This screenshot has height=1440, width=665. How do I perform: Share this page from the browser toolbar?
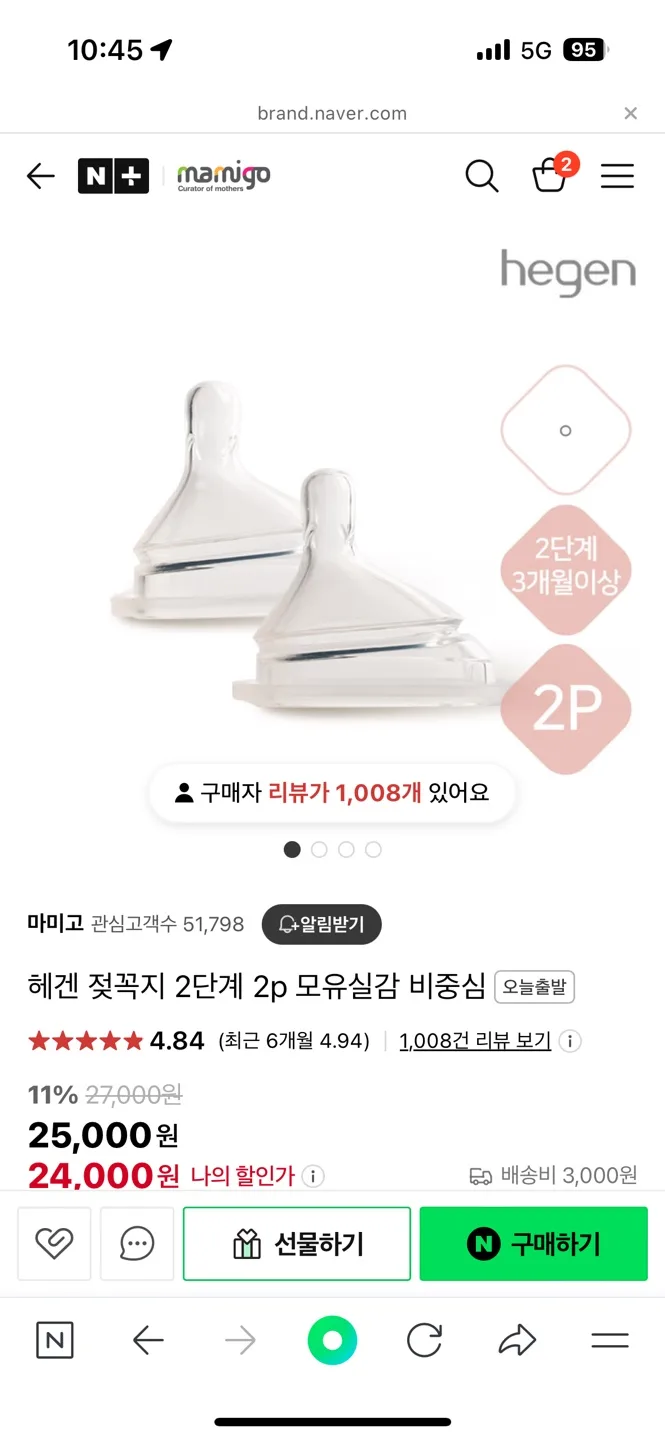click(x=517, y=1340)
